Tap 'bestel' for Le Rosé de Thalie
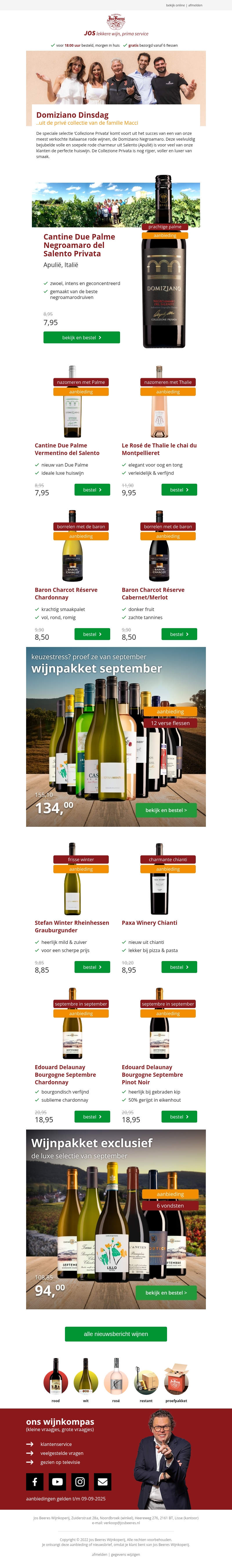 (179, 490)
